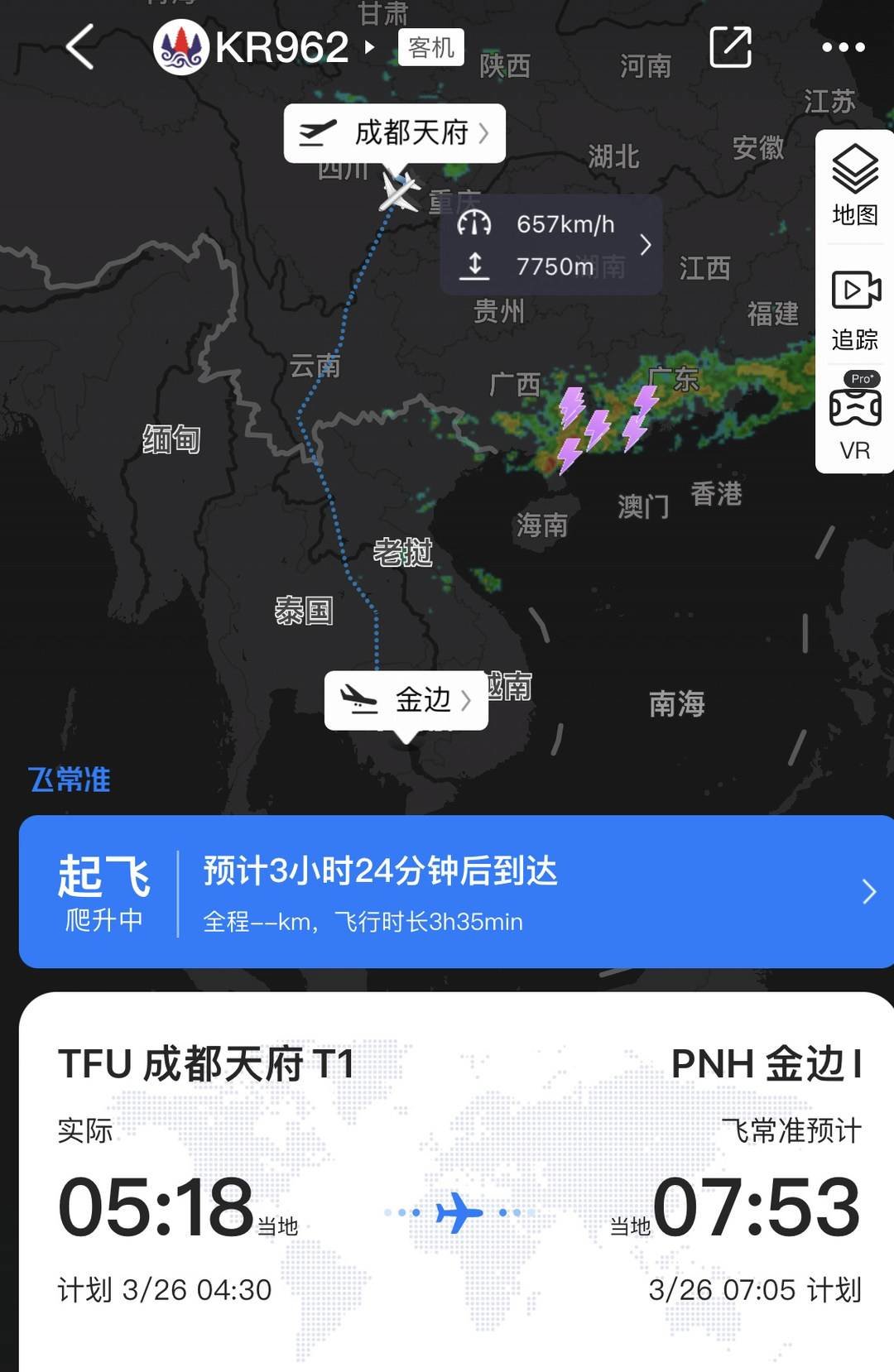
Task: Open the three-dot overflow menu
Action: pyautogui.click(x=843, y=47)
